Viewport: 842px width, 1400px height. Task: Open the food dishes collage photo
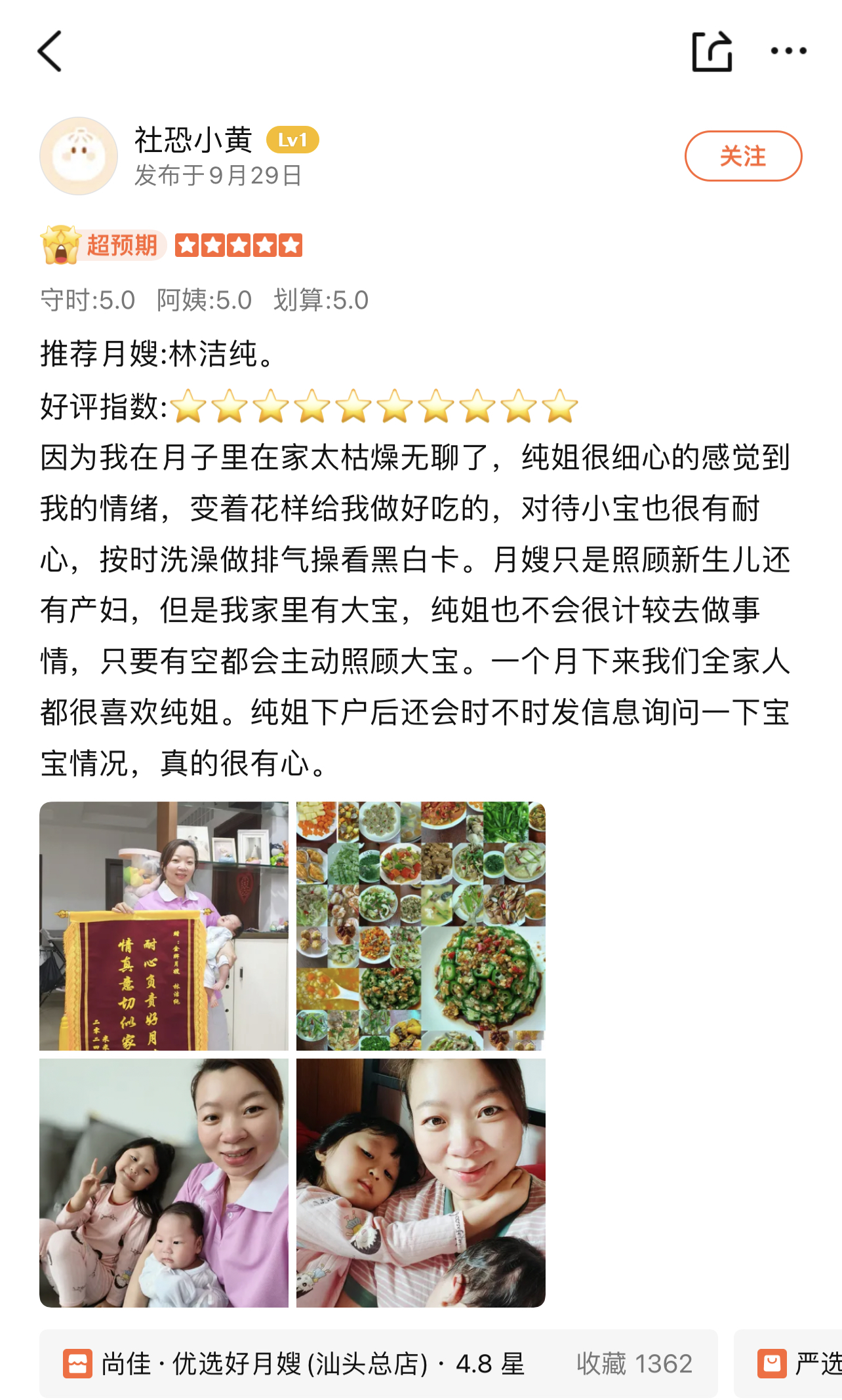click(x=421, y=925)
